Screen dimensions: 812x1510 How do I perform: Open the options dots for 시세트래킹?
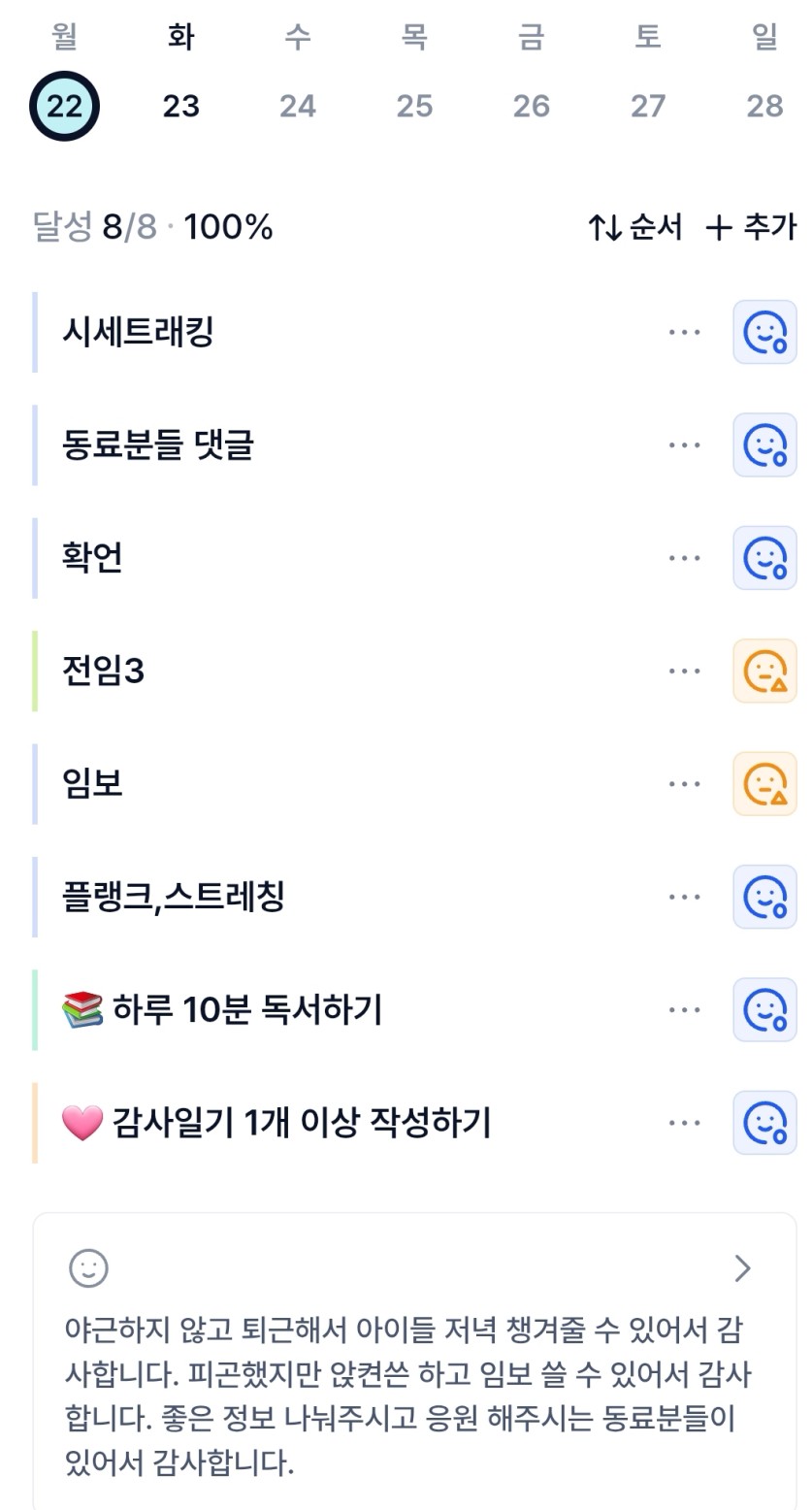point(684,332)
